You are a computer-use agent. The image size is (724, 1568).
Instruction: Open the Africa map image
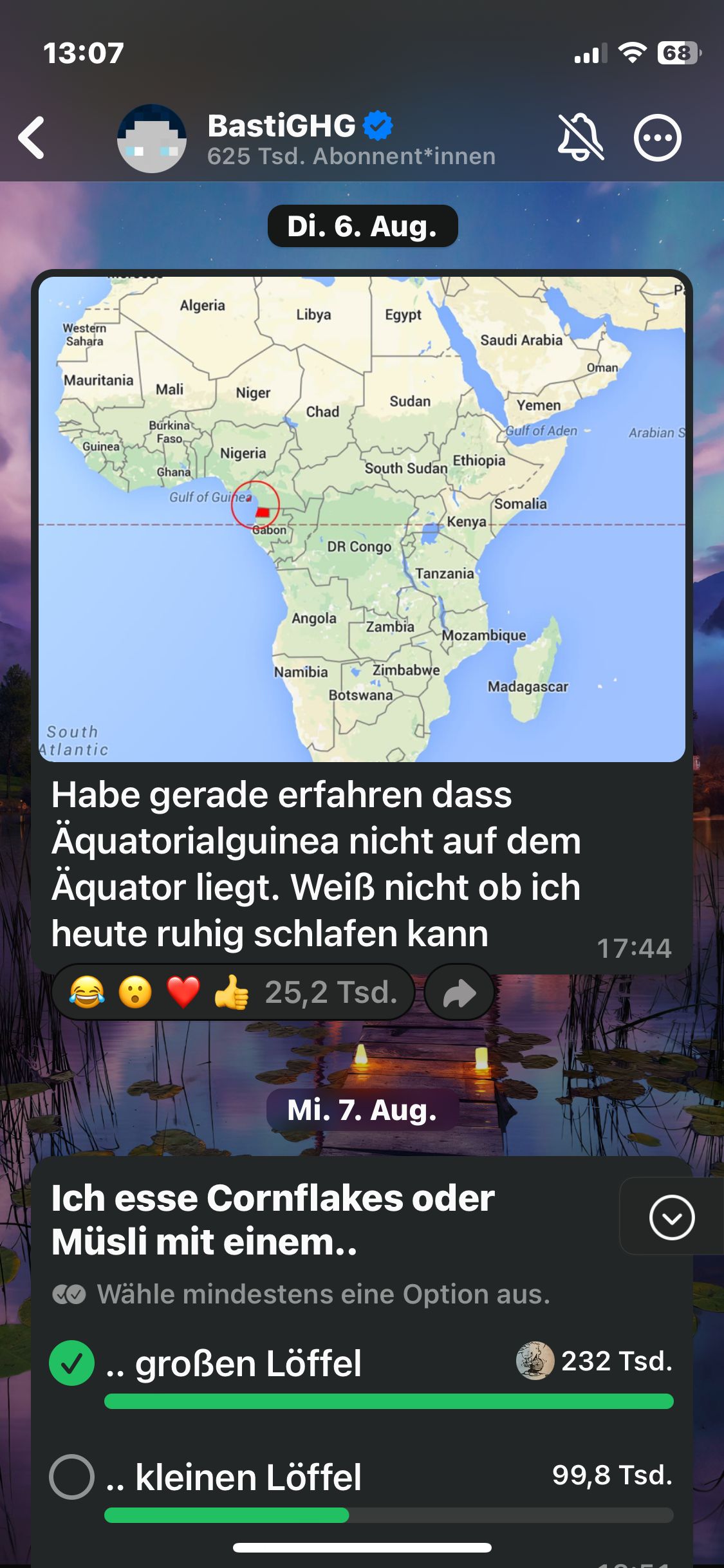tap(362, 519)
